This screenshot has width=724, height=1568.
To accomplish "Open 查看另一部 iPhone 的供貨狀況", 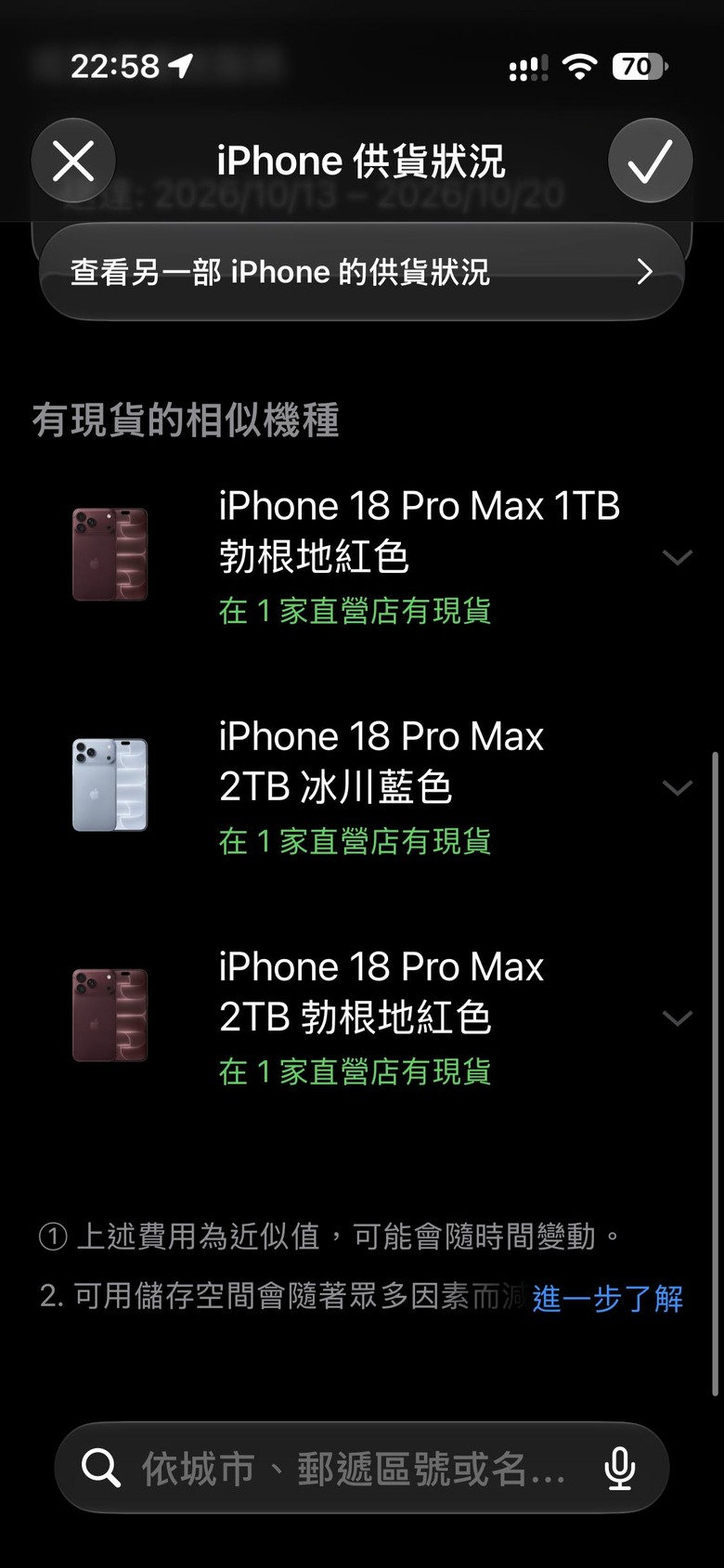I will [x=362, y=272].
